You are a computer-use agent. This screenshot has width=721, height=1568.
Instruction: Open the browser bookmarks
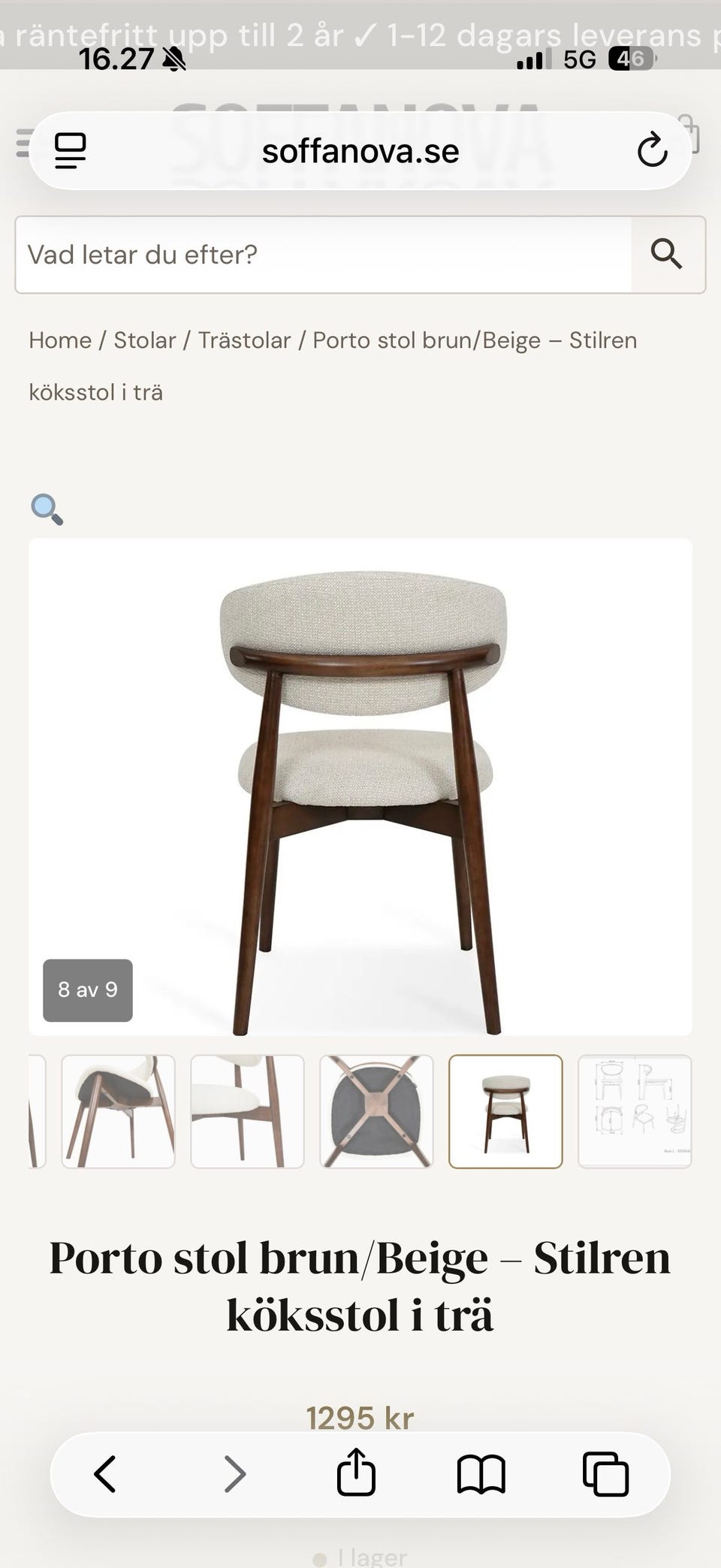(481, 1473)
